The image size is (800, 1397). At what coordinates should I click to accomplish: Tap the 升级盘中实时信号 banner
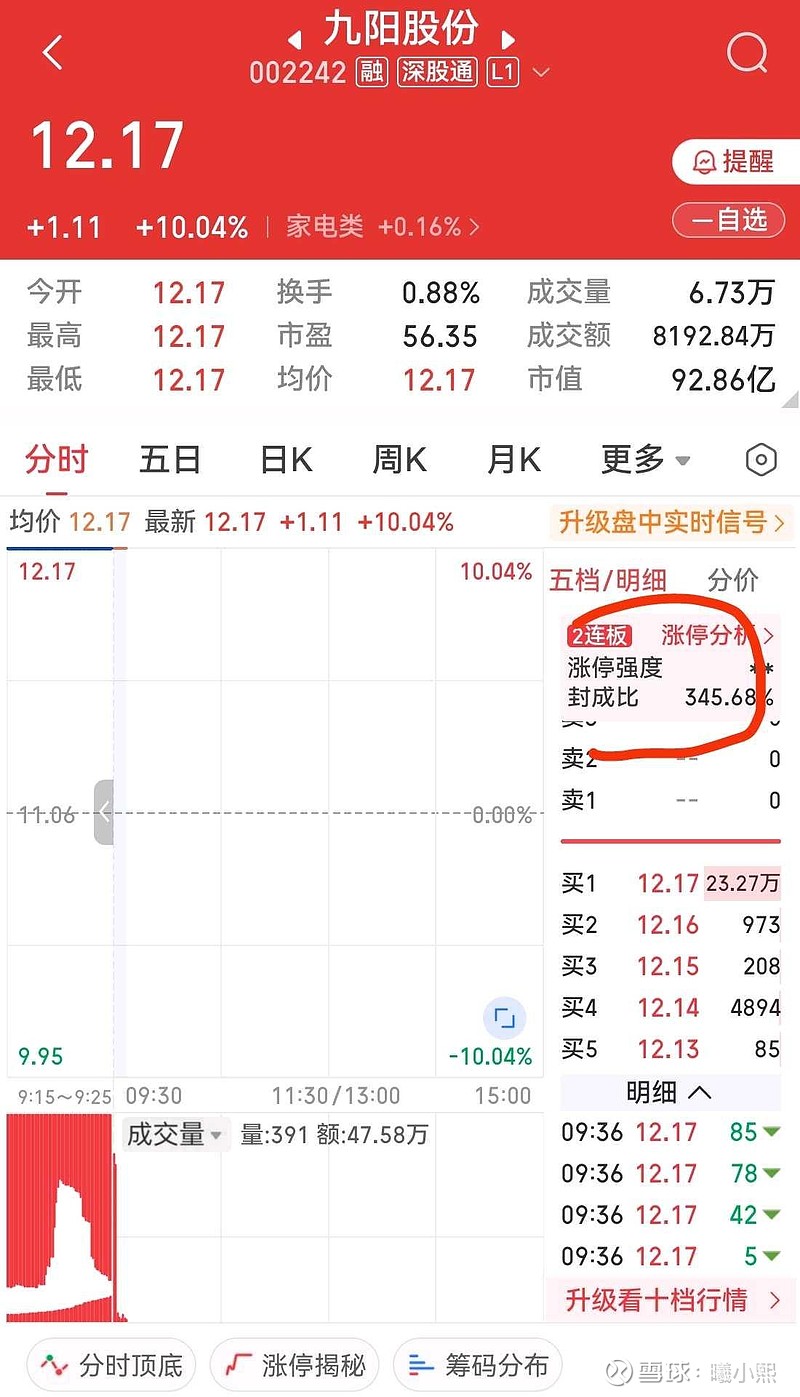point(669,522)
